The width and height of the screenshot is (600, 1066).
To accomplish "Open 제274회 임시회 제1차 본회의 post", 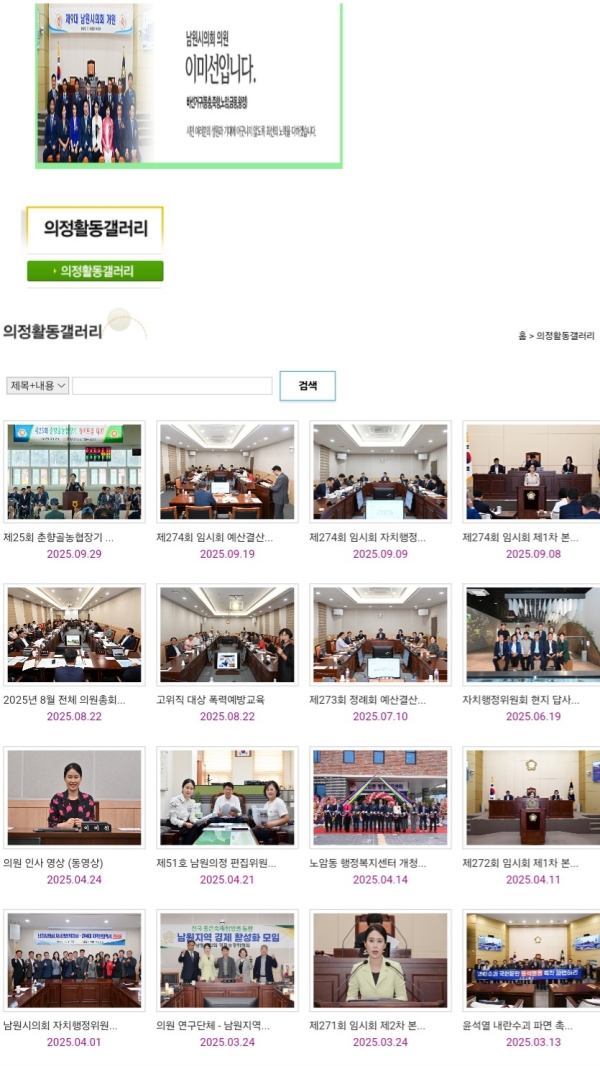I will click(x=532, y=472).
